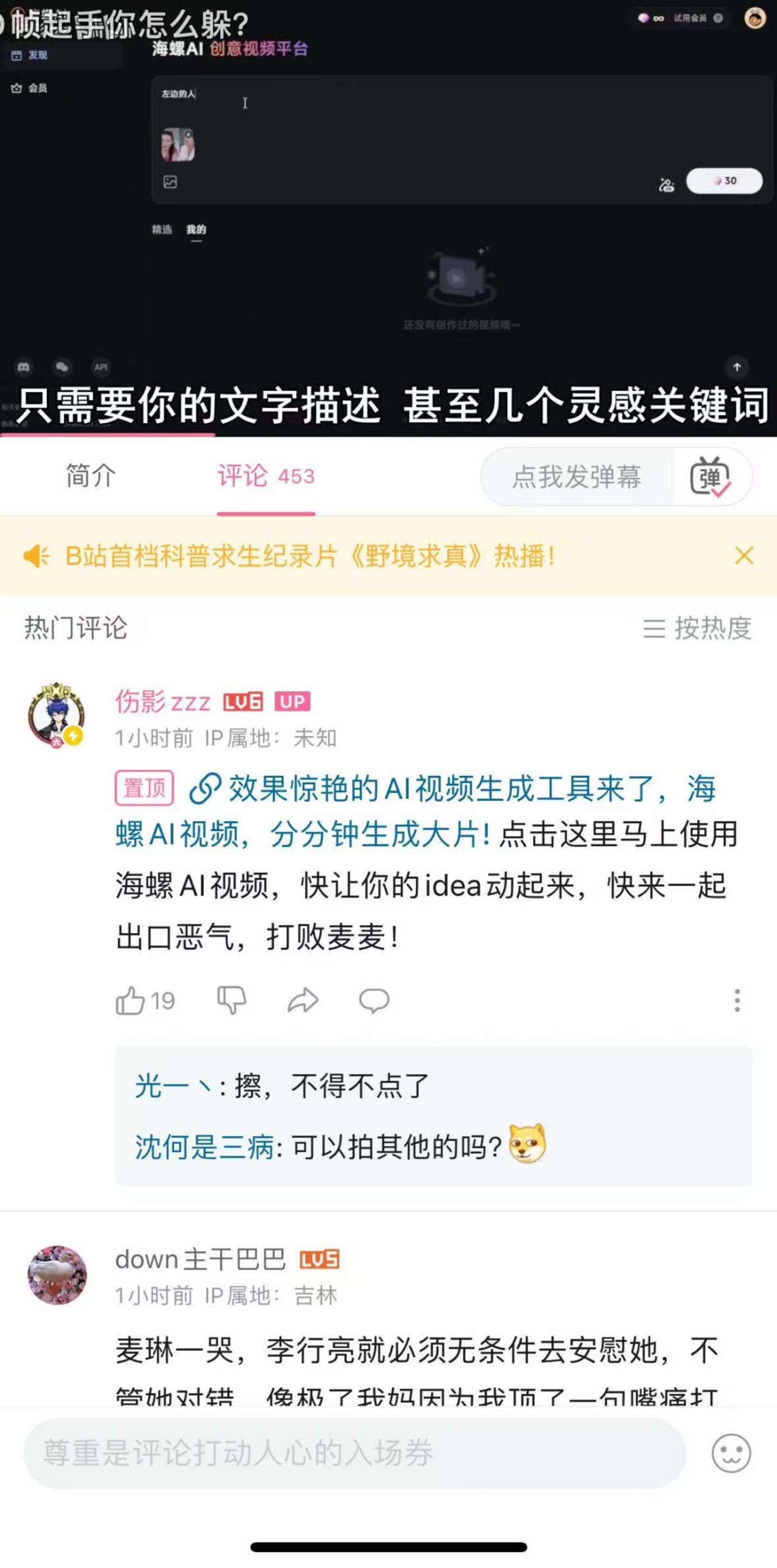View 光一丶's reply in the thread
The width and height of the screenshot is (777, 1568).
283,1087
